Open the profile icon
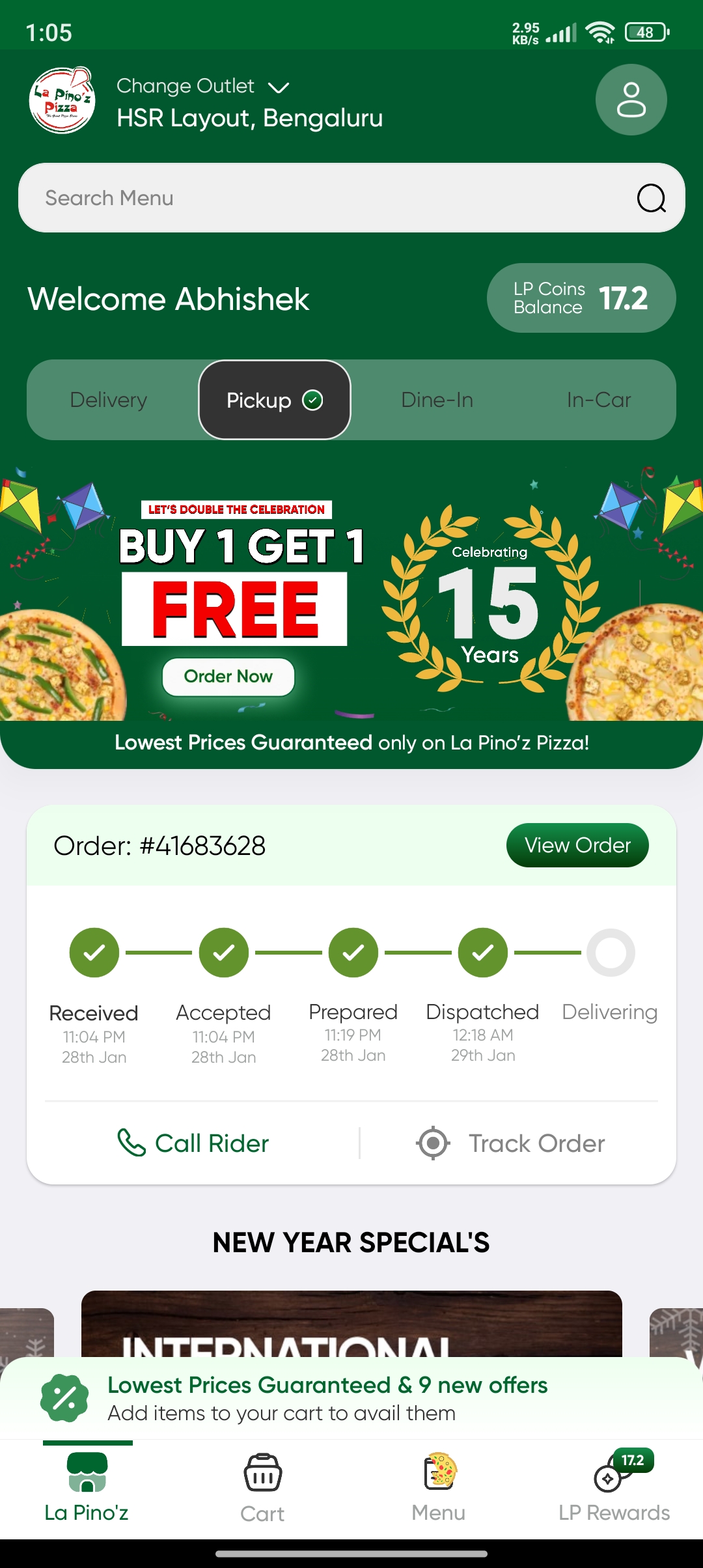This screenshot has height=1568, width=703. (631, 100)
